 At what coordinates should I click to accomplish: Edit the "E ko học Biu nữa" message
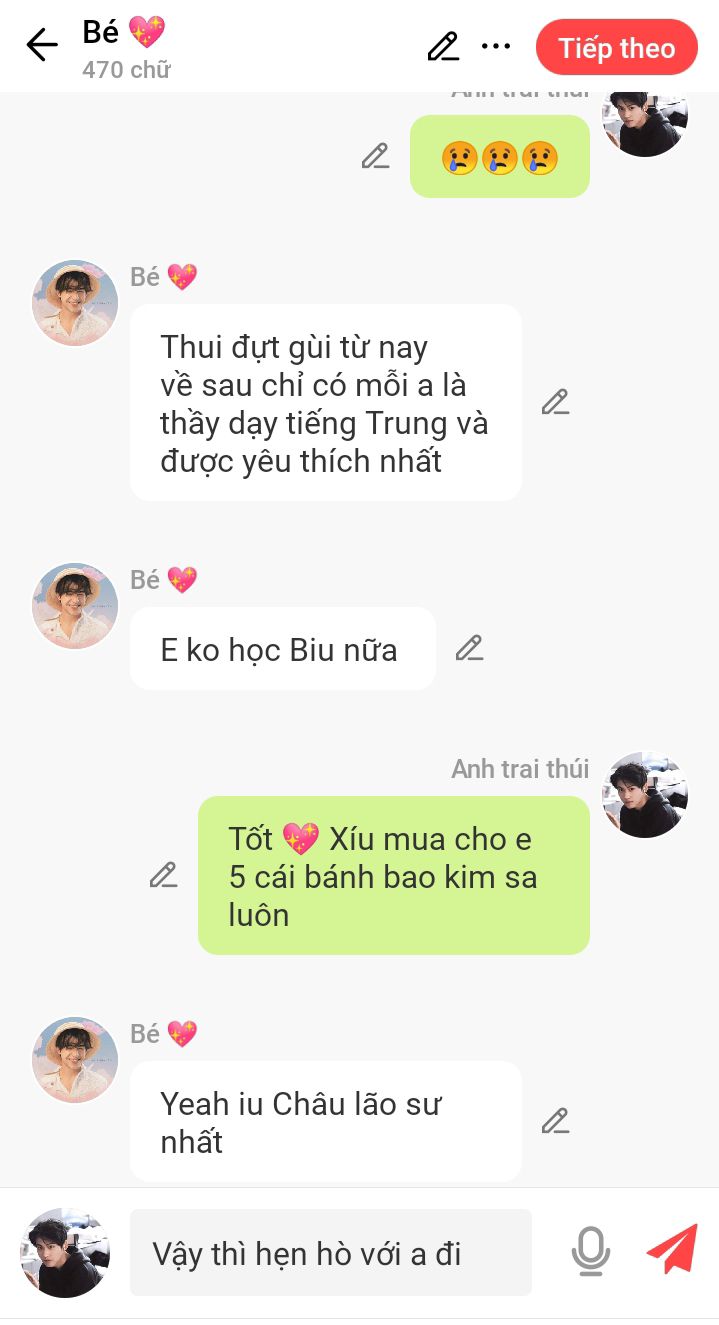pos(469,648)
